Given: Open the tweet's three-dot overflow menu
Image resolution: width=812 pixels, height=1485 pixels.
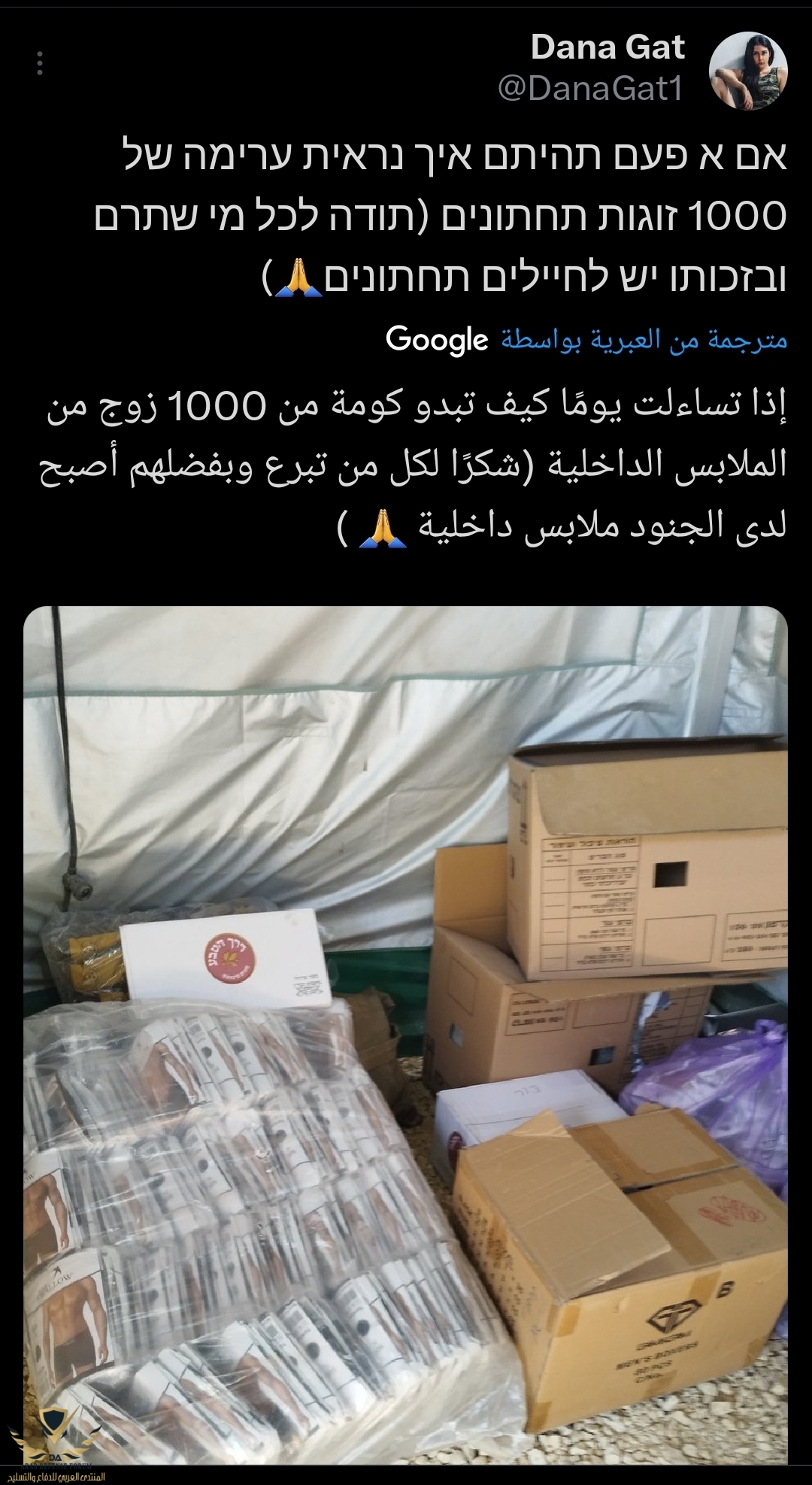Looking at the screenshot, I should (x=39, y=64).
